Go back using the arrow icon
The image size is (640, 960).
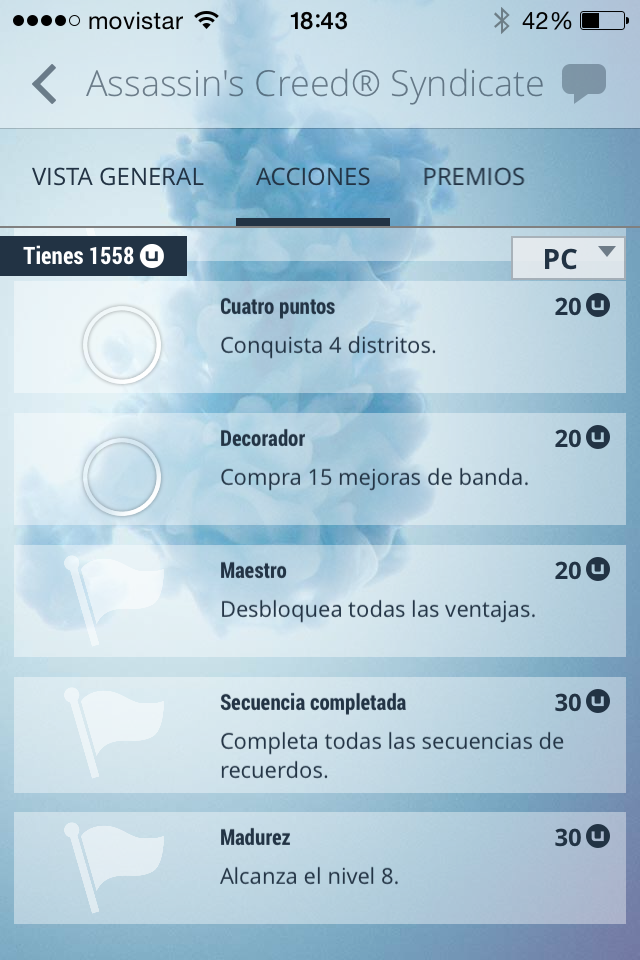[x=44, y=85]
